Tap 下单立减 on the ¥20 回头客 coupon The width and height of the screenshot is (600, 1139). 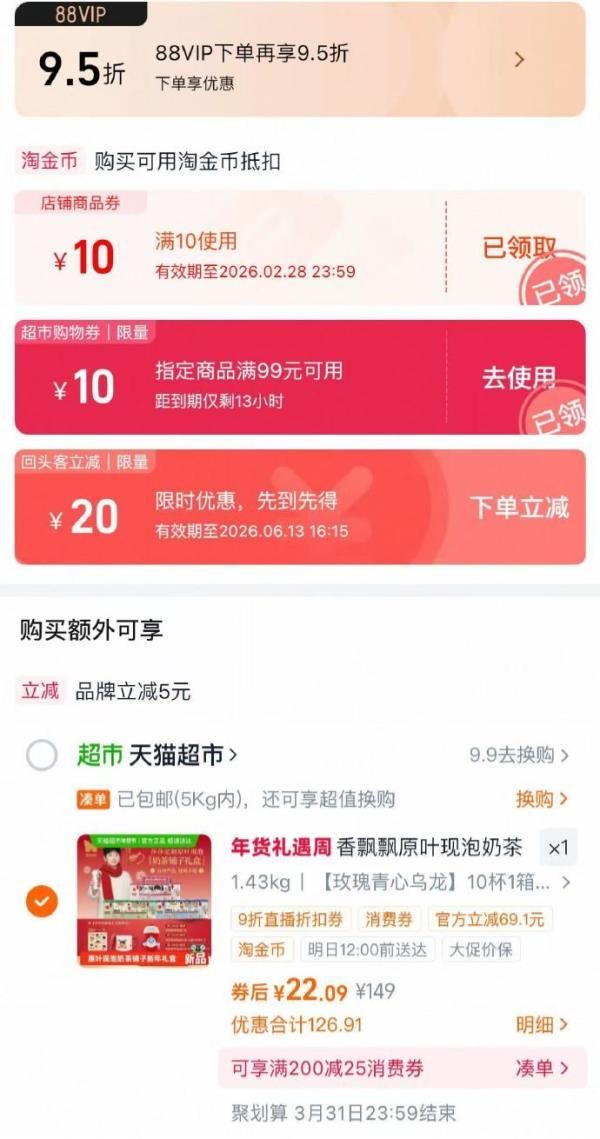519,507
